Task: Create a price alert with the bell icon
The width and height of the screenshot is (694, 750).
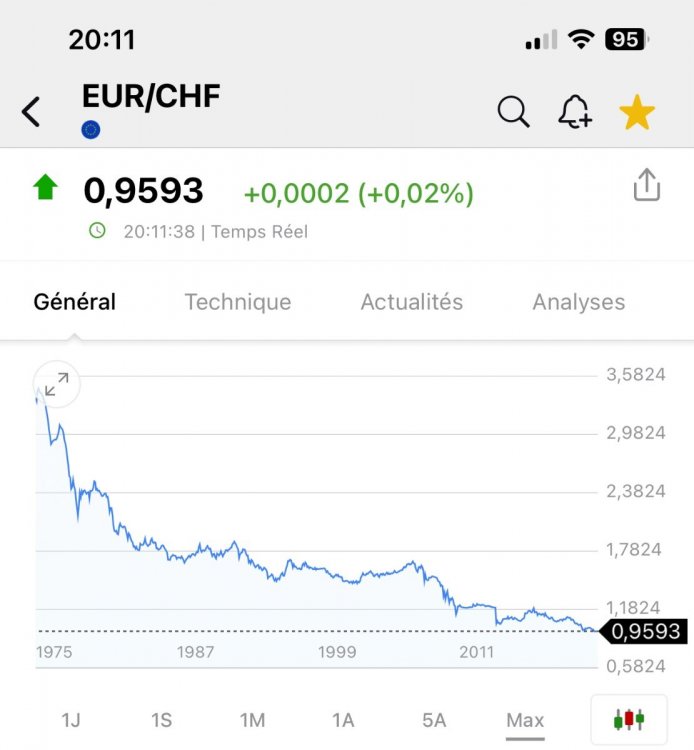Action: pos(575,112)
